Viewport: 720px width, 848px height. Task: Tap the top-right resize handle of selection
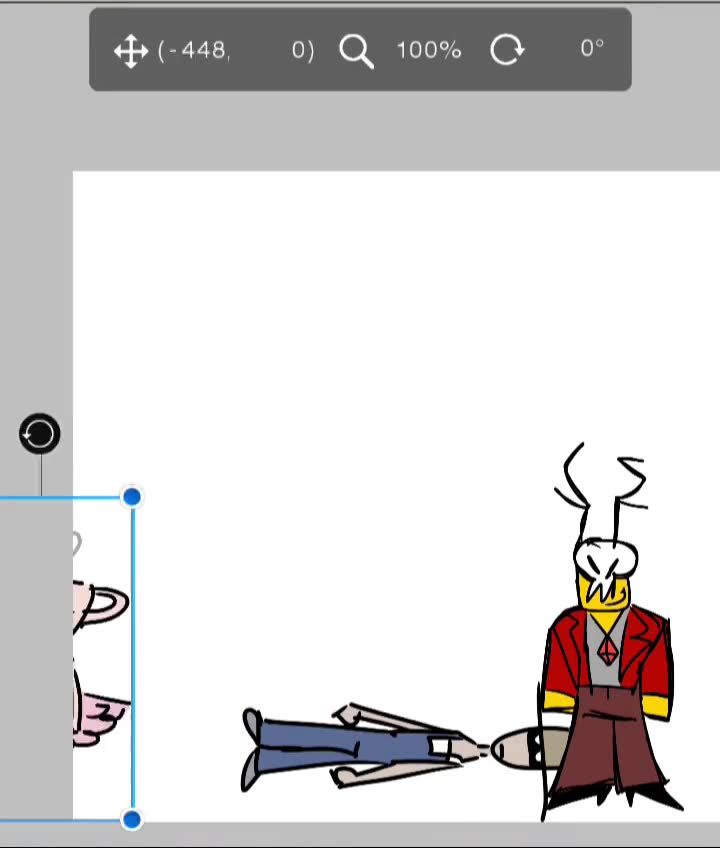click(x=132, y=497)
